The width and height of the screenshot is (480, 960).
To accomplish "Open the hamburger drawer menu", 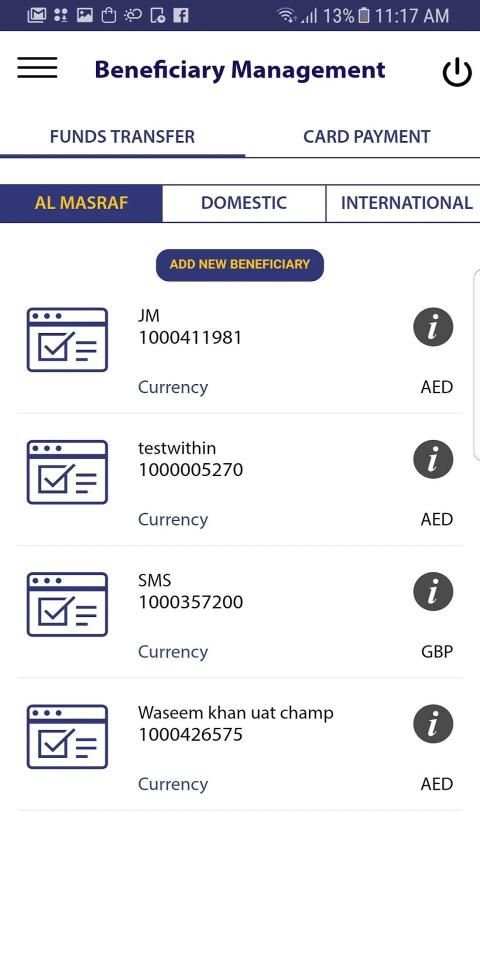I will [x=37, y=67].
